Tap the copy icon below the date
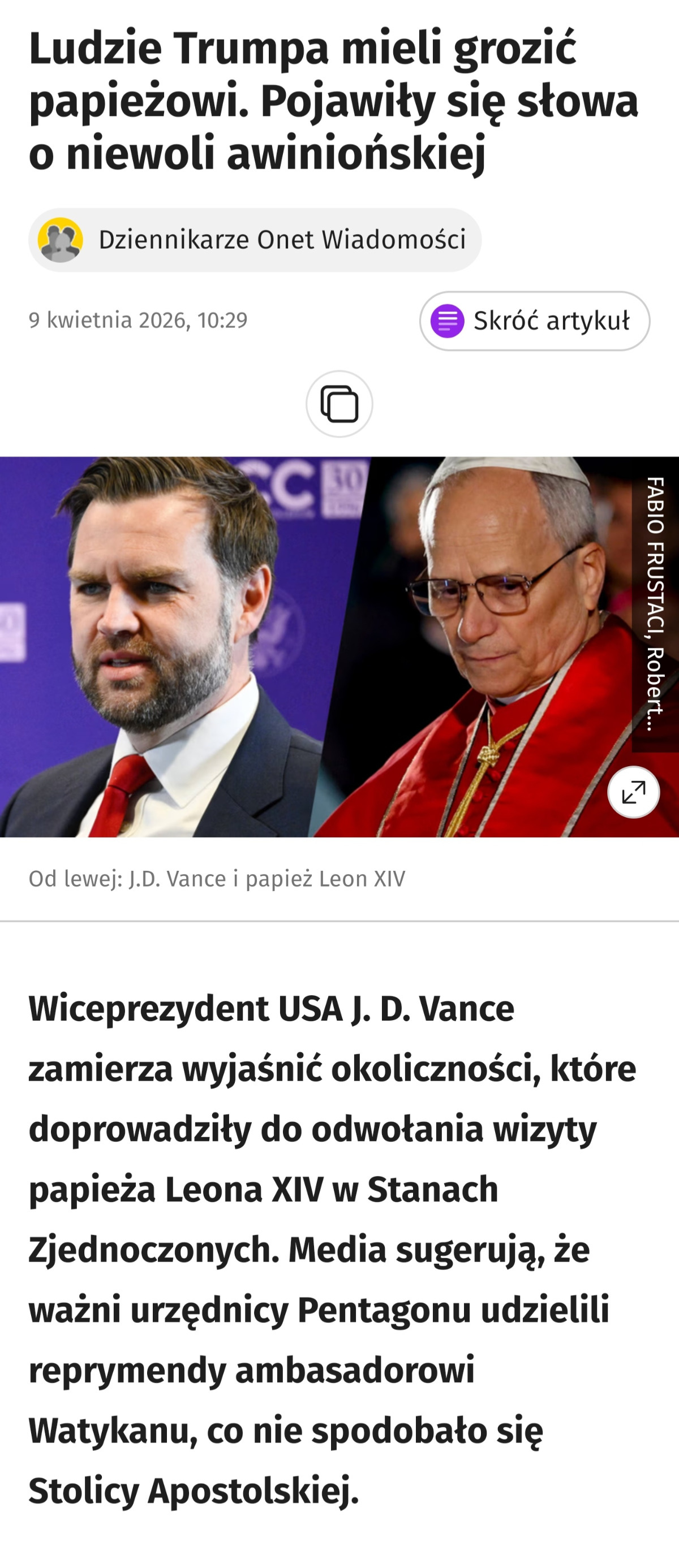 [x=339, y=404]
